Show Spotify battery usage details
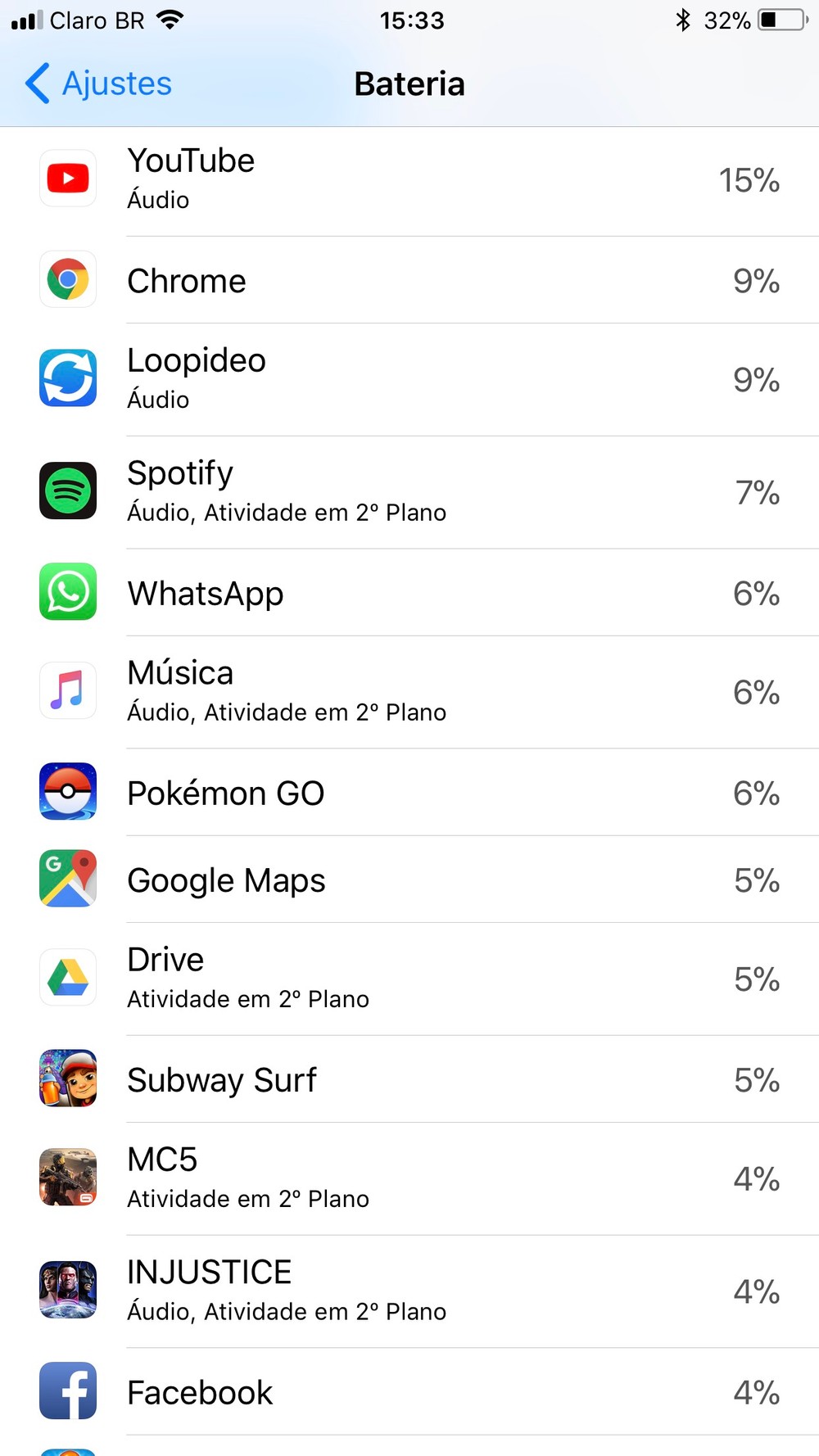The height and width of the screenshot is (1456, 819). (x=409, y=491)
